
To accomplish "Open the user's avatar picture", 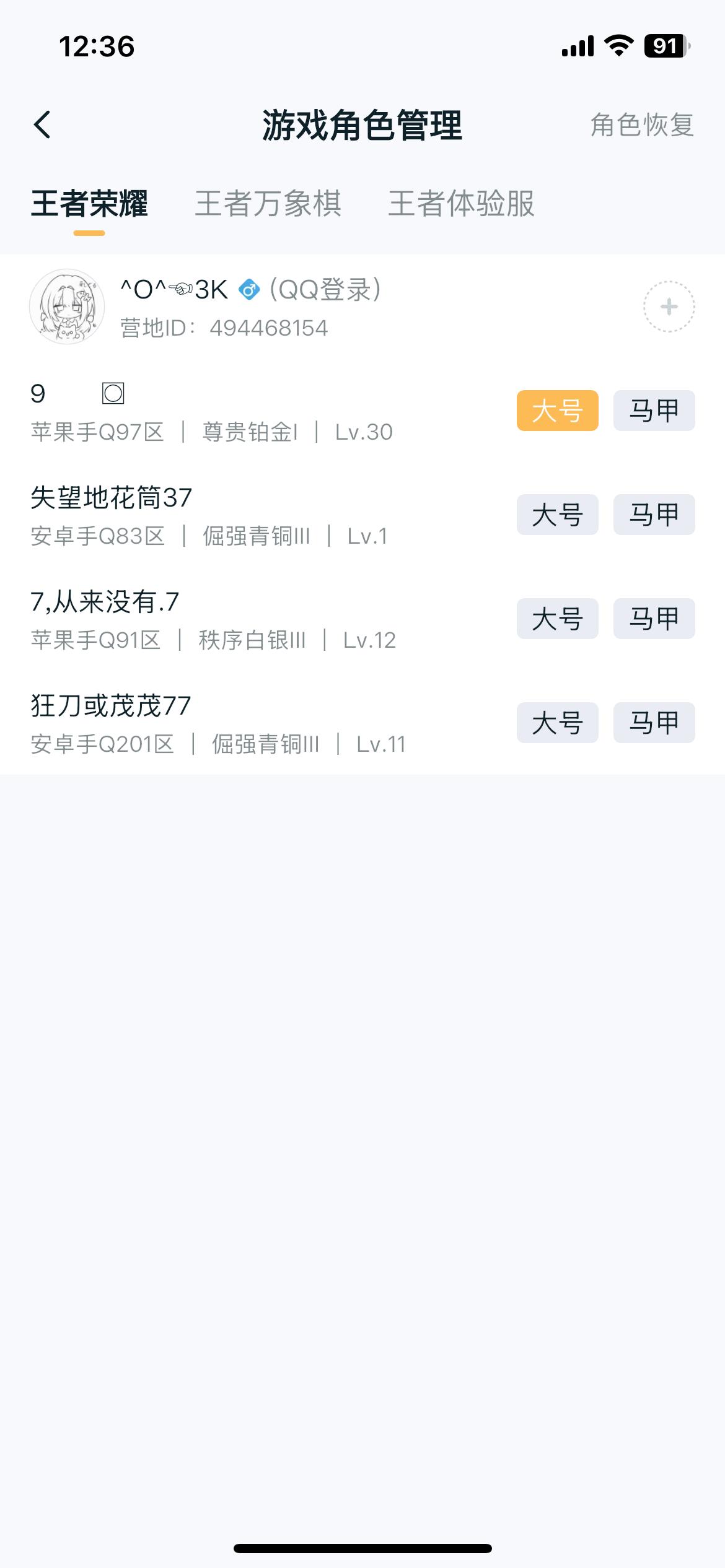I will pyautogui.click(x=68, y=307).
